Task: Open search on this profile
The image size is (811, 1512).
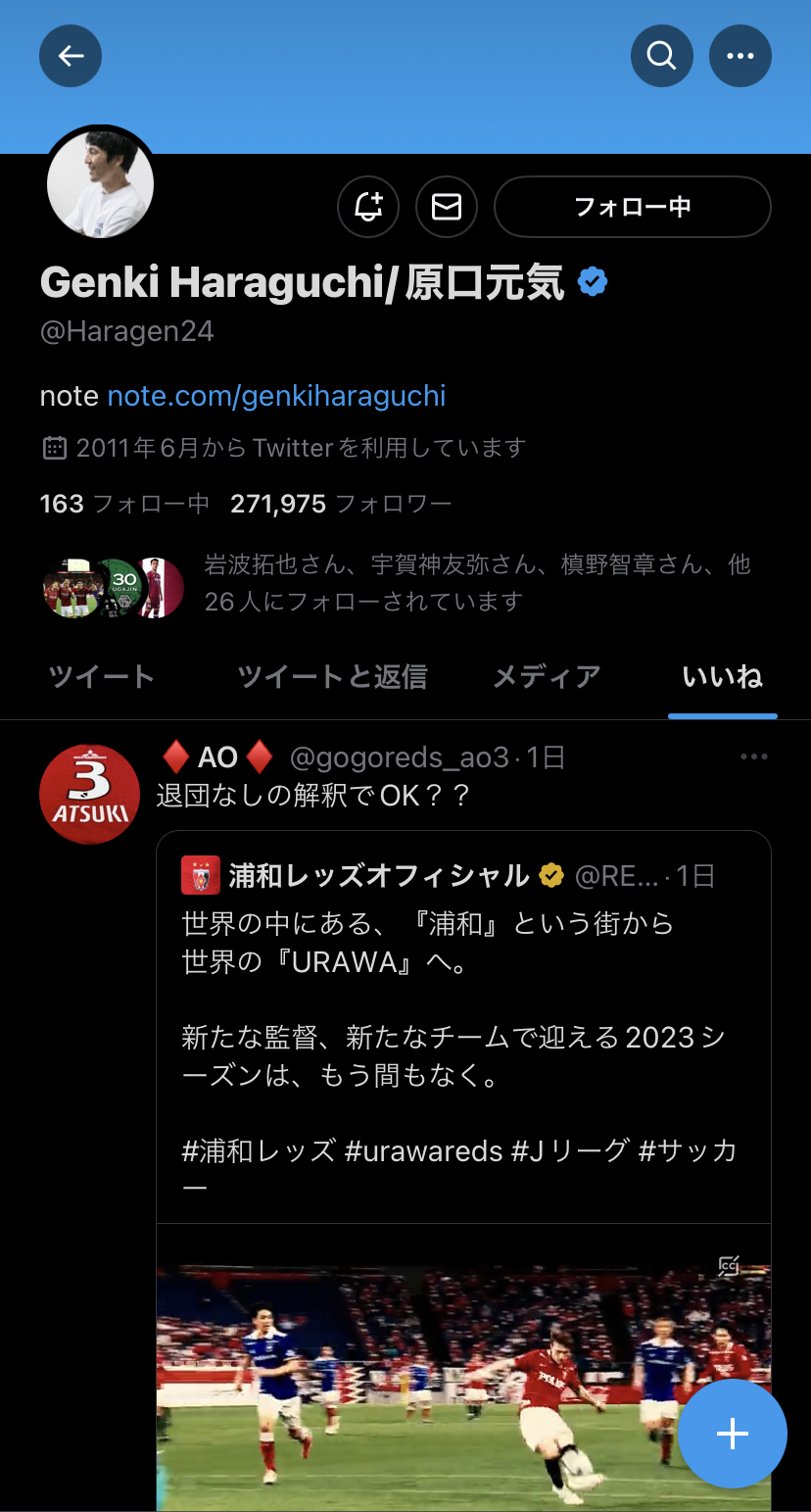Action: tap(662, 56)
